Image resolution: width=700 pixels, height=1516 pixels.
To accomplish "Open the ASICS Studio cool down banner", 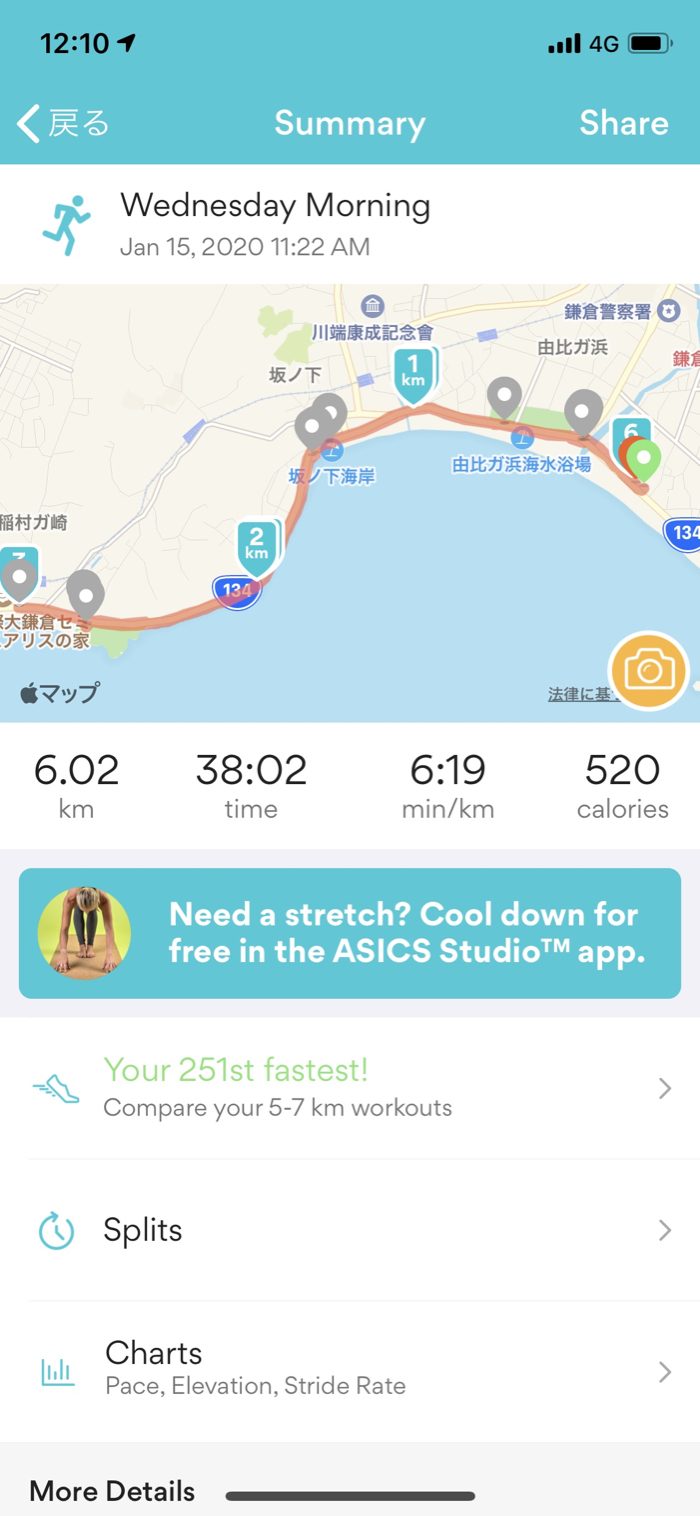I will pyautogui.click(x=350, y=933).
